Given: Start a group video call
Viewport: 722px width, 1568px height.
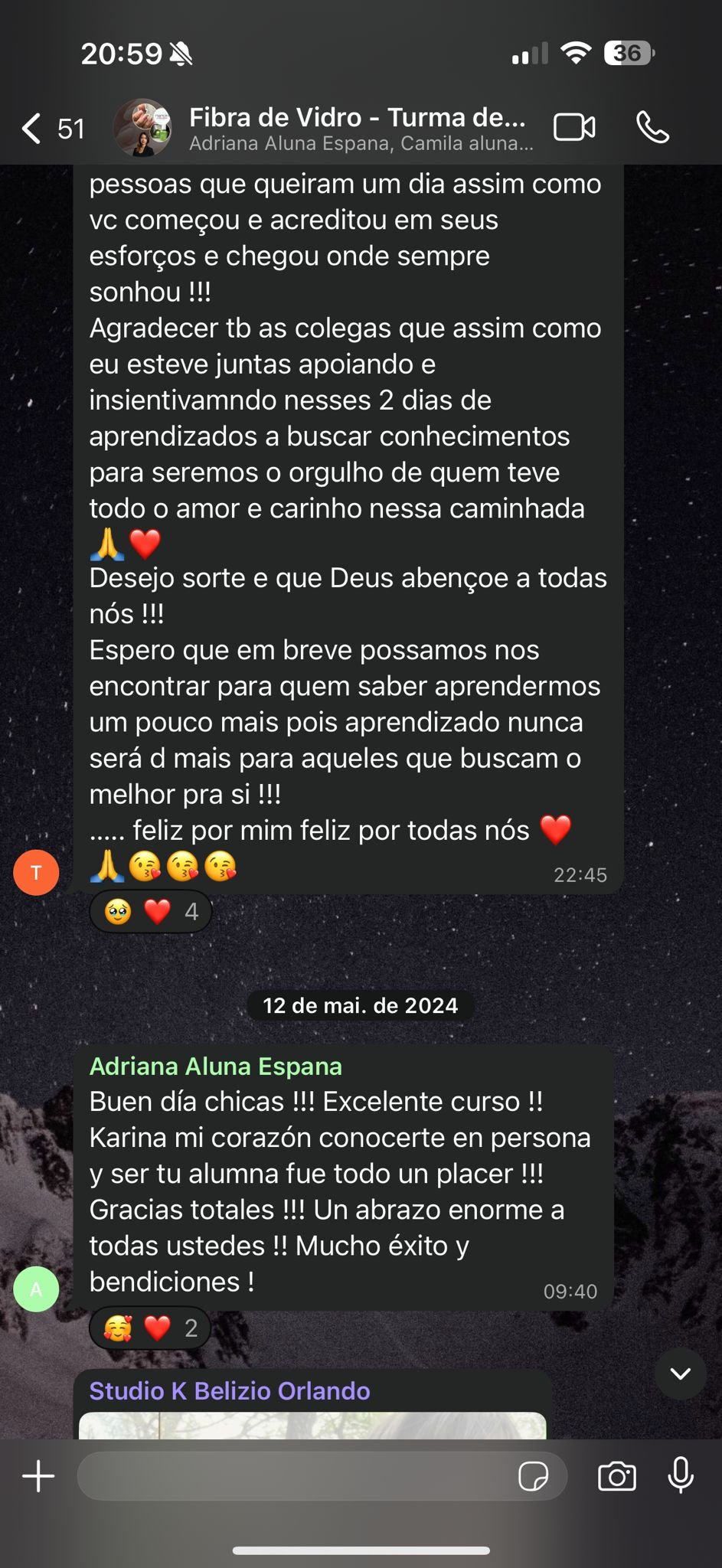Looking at the screenshot, I should pyautogui.click(x=574, y=128).
